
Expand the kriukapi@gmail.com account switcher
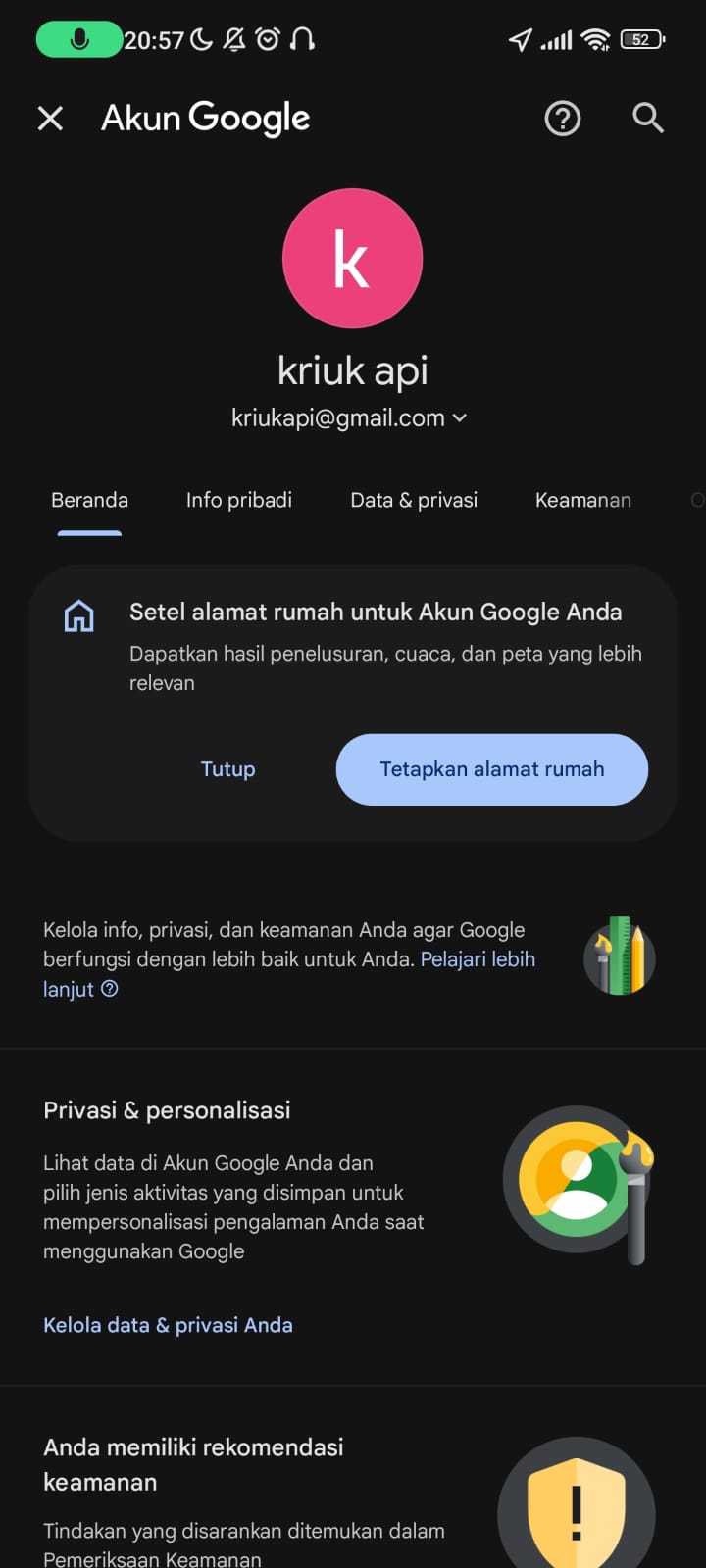tap(349, 418)
